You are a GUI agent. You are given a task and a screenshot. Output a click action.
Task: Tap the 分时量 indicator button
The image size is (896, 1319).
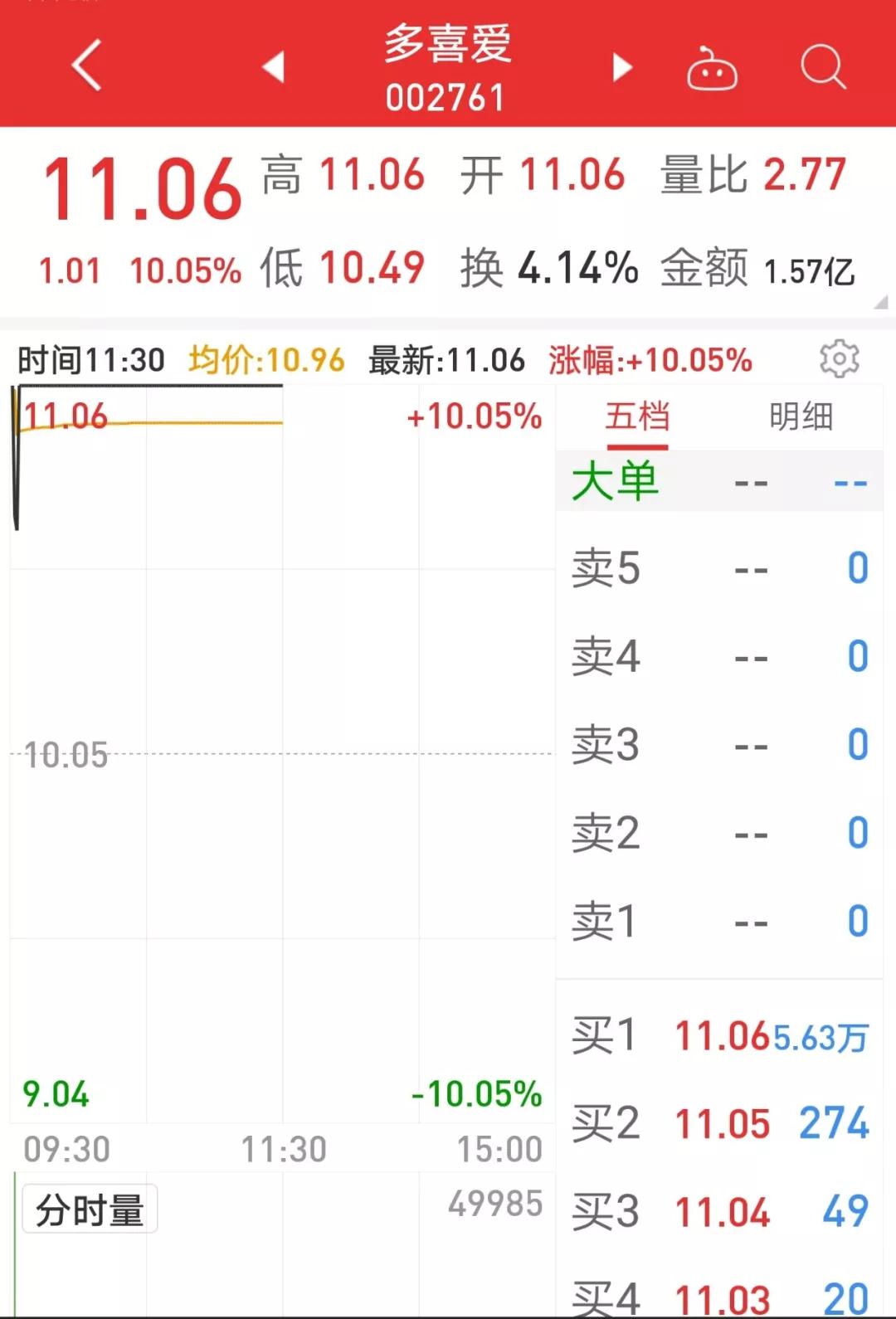[90, 1210]
